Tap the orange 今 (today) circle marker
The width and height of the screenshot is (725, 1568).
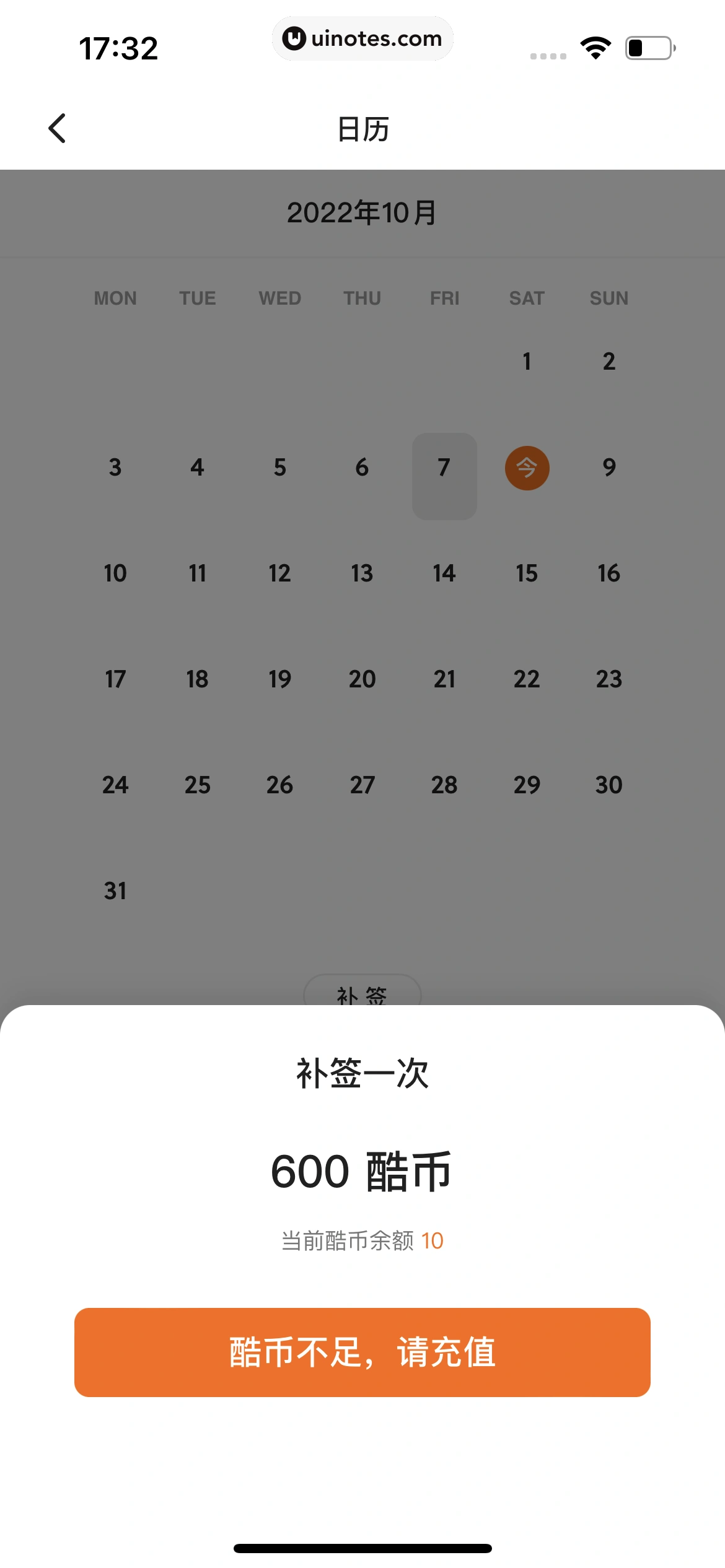click(x=527, y=468)
